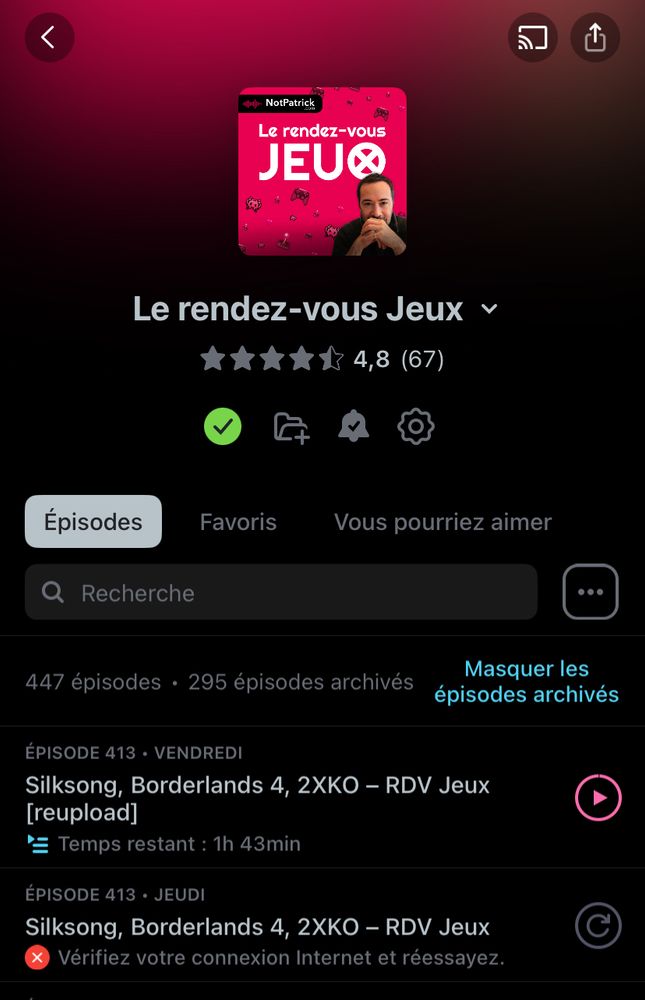Play the Vendredi [reupload] episode 413
Viewport: 645px width, 1000px height.
(x=598, y=797)
